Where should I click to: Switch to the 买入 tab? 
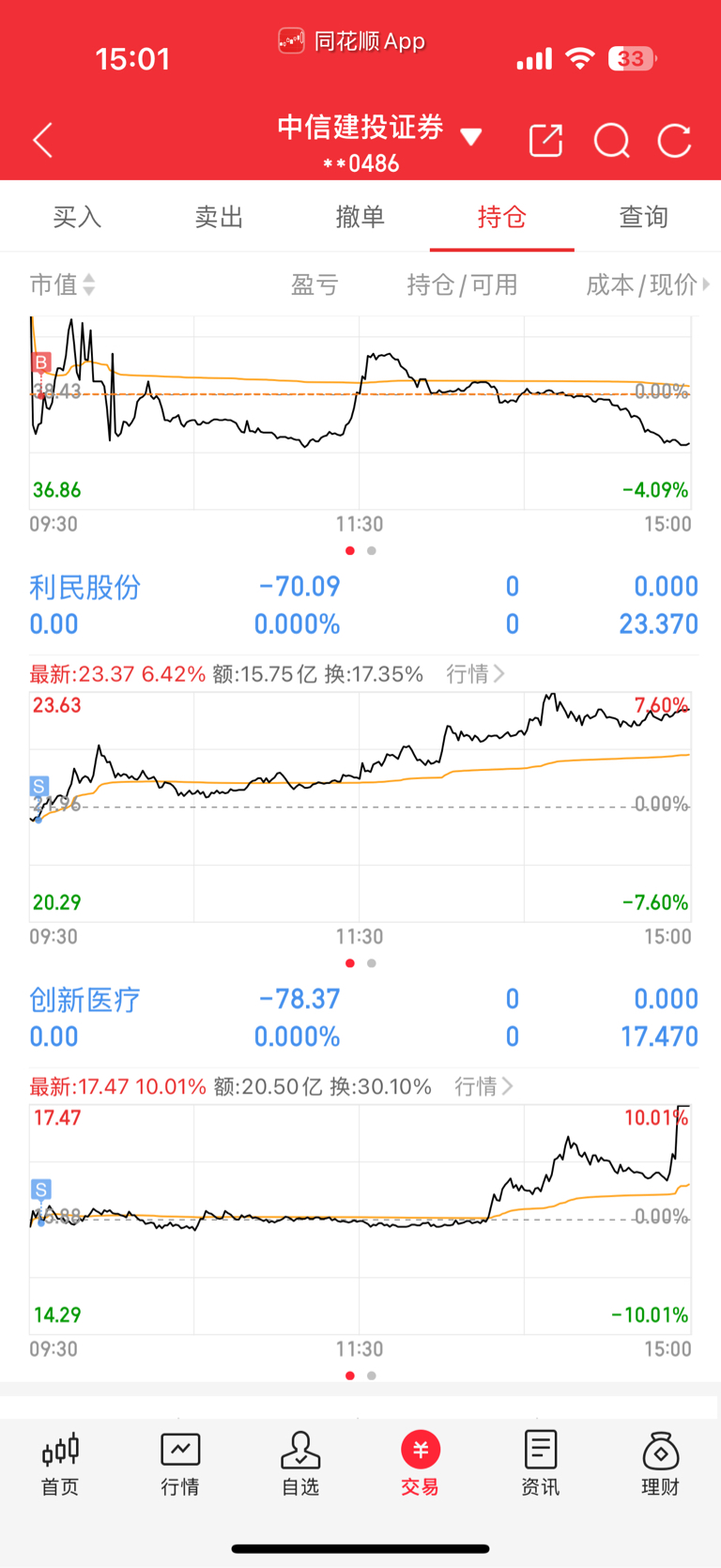pos(77,217)
